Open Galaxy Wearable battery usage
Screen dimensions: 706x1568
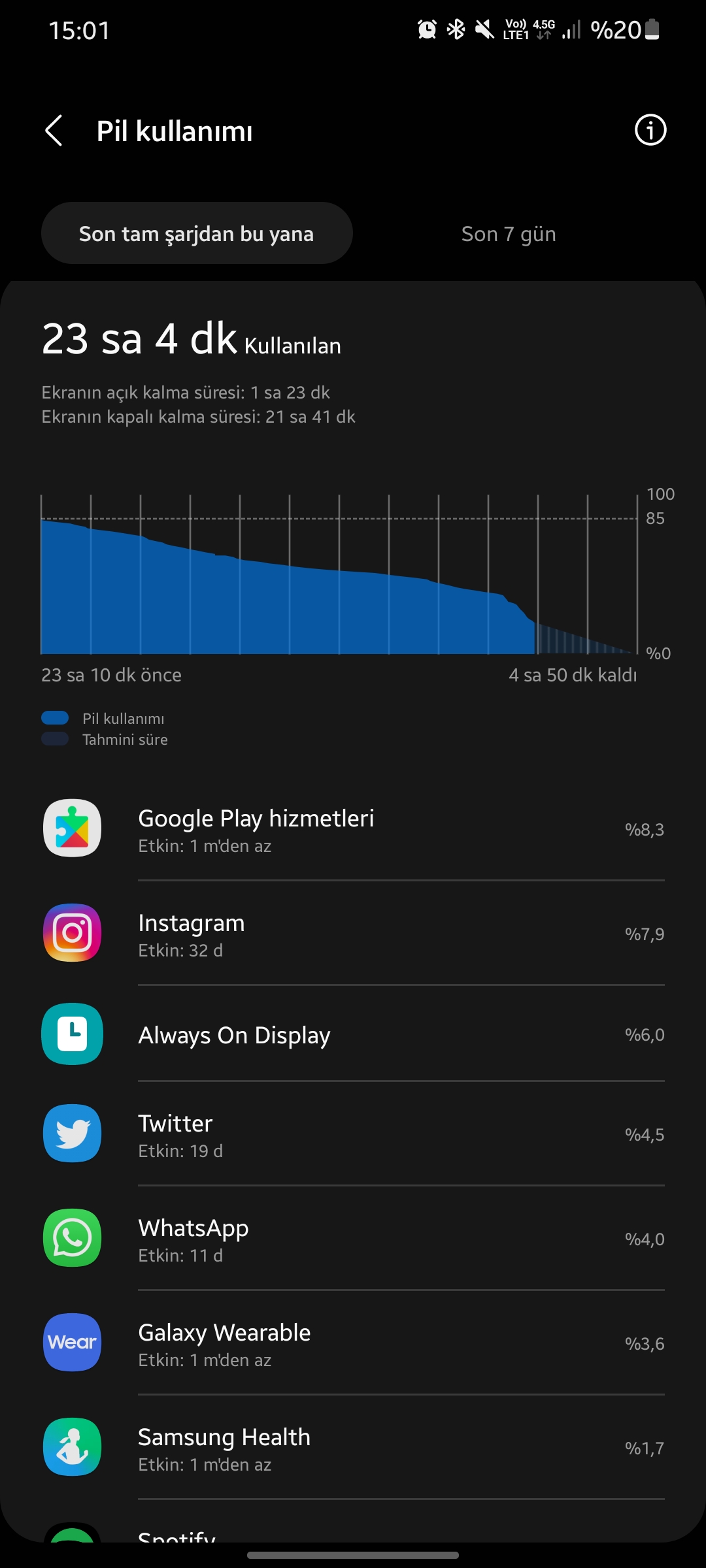coord(353,1343)
